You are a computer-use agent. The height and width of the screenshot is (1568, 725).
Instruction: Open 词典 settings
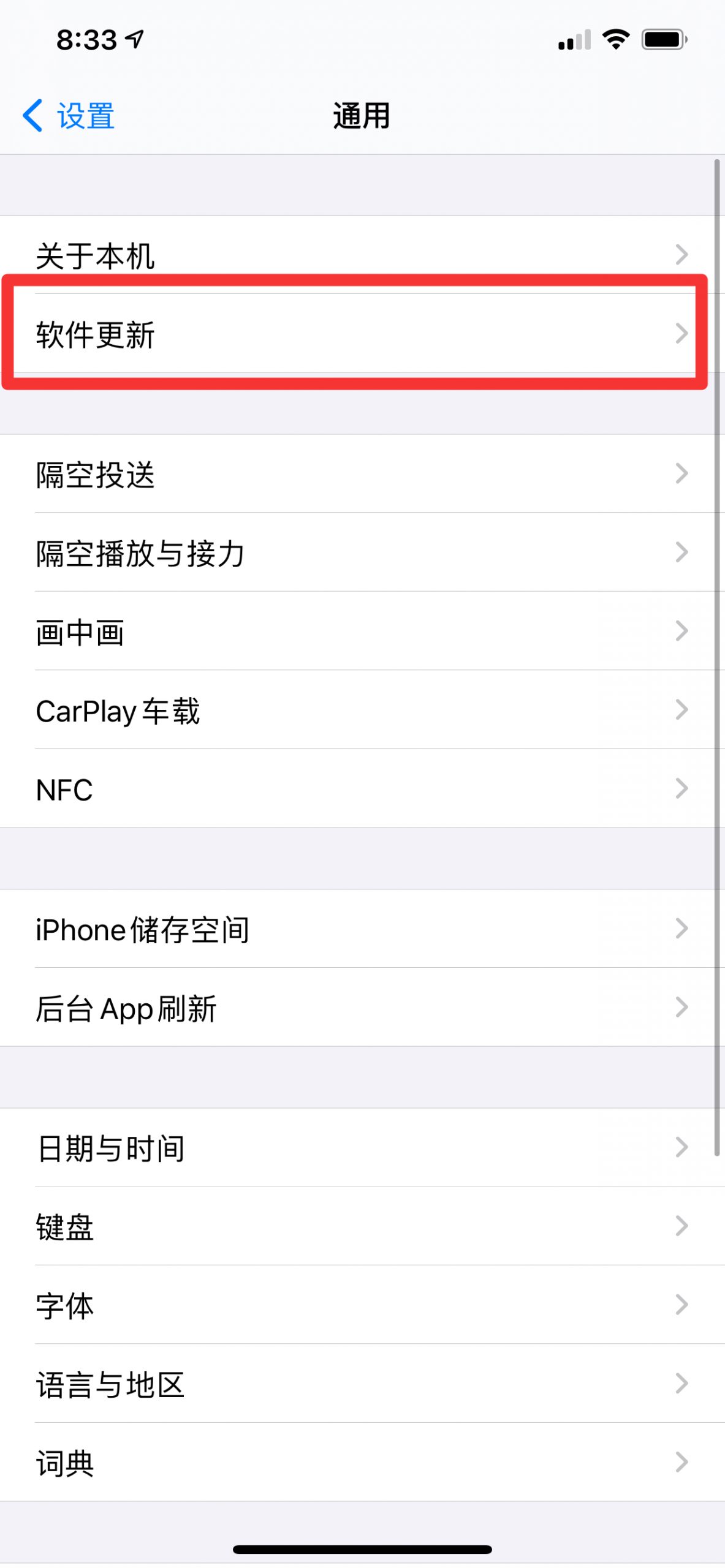[x=362, y=1462]
